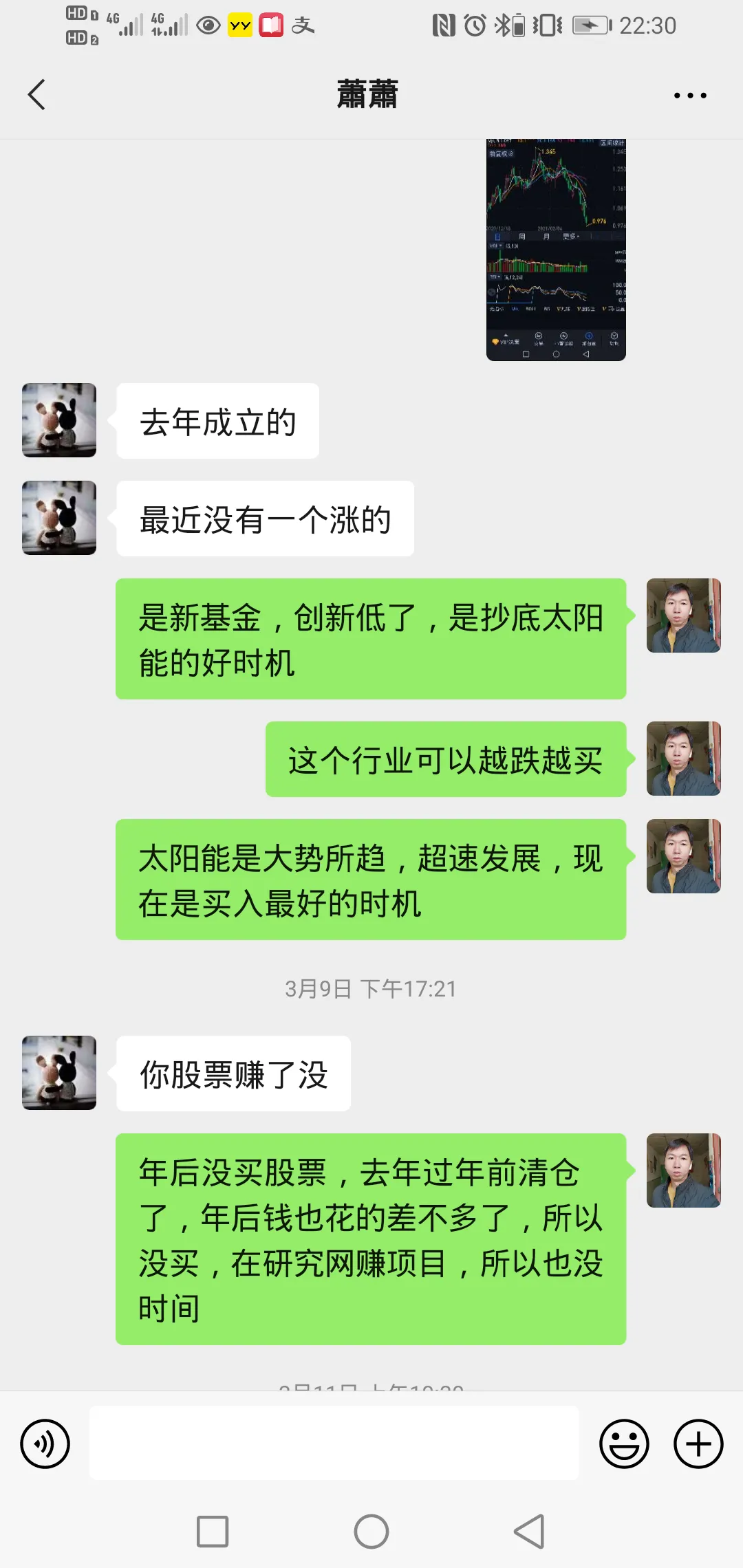Tap the system home button
This screenshot has width=743, height=1568.
[x=371, y=1532]
